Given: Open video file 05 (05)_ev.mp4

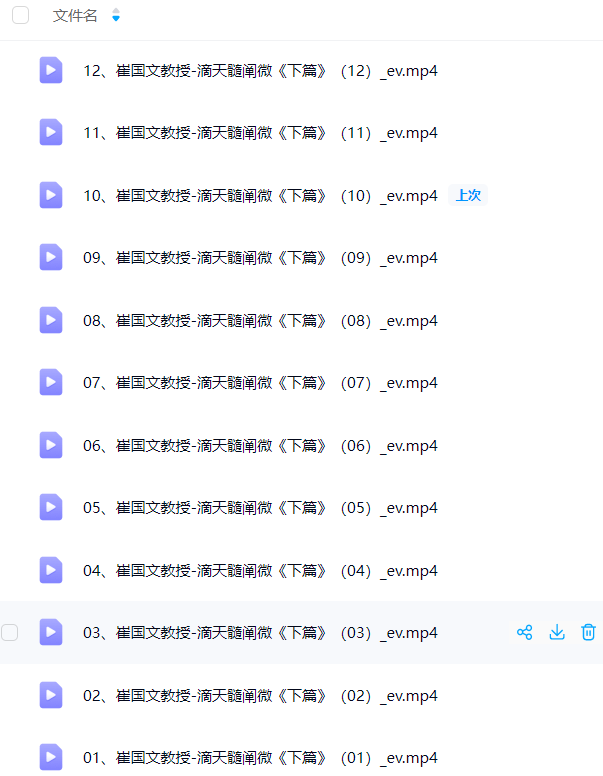Looking at the screenshot, I should tap(260, 508).
